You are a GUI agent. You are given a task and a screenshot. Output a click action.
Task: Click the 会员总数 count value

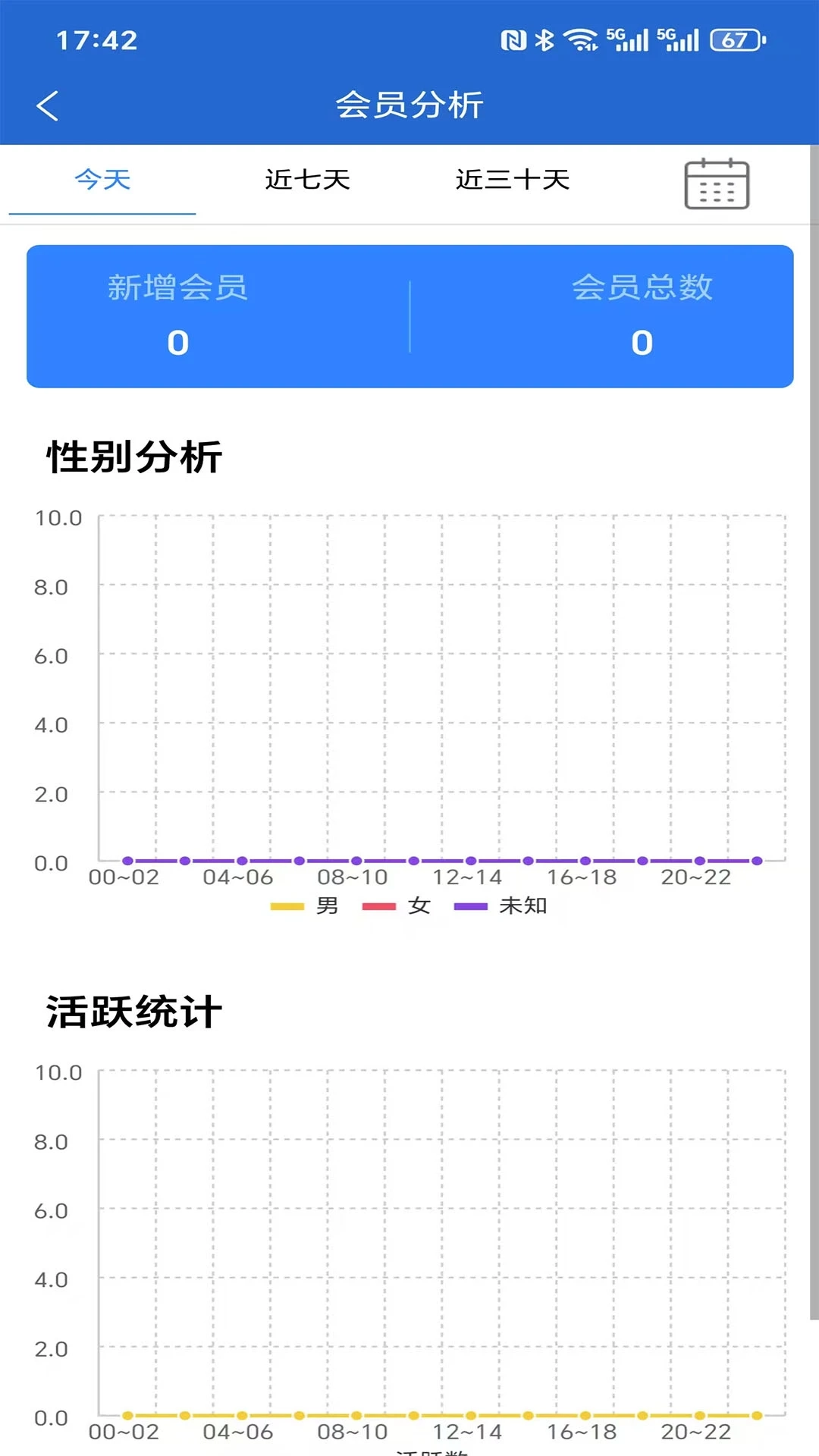click(642, 343)
